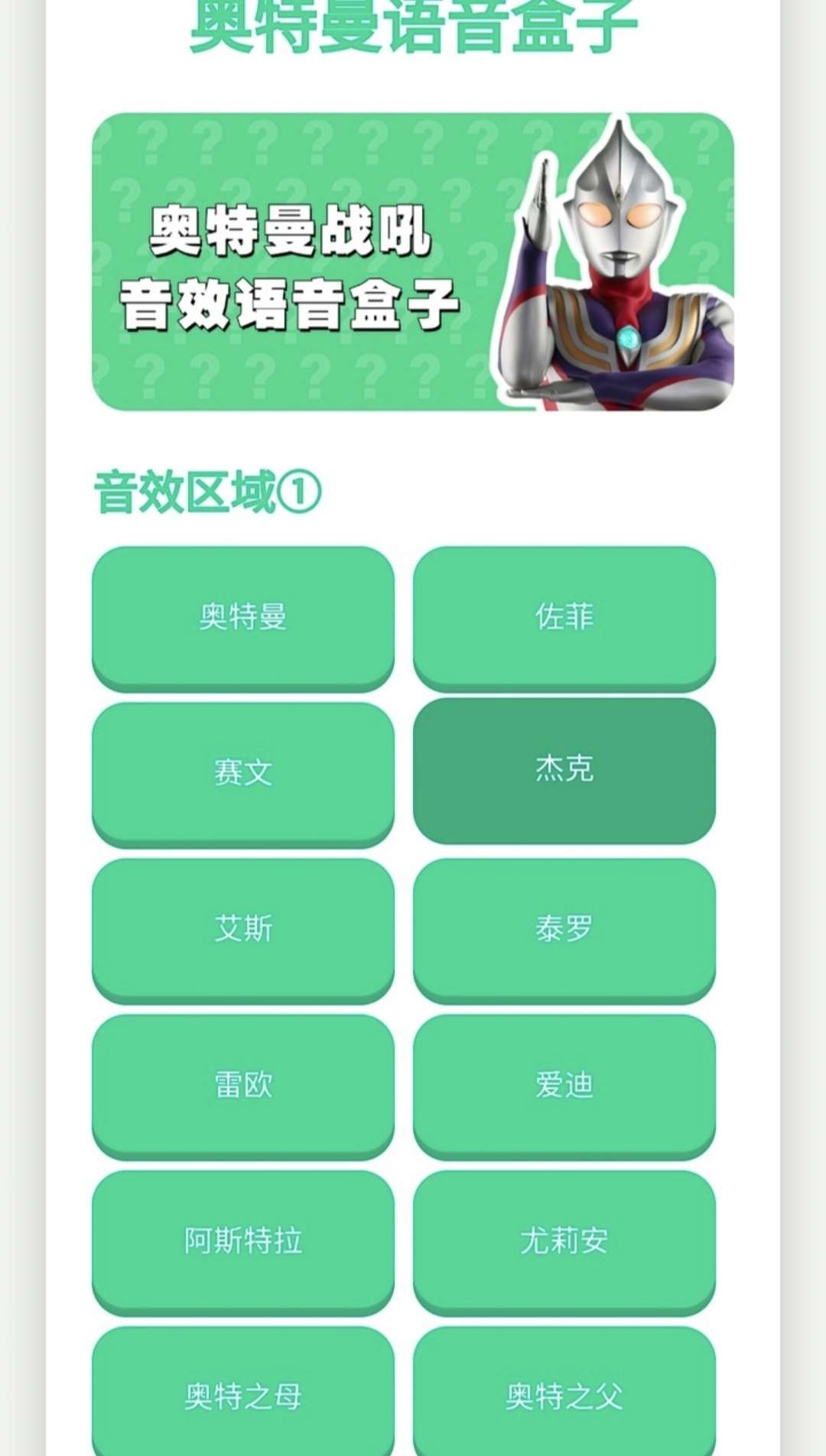Play the 奥特曼 sound effect
The height and width of the screenshot is (1456, 826).
pos(243,616)
